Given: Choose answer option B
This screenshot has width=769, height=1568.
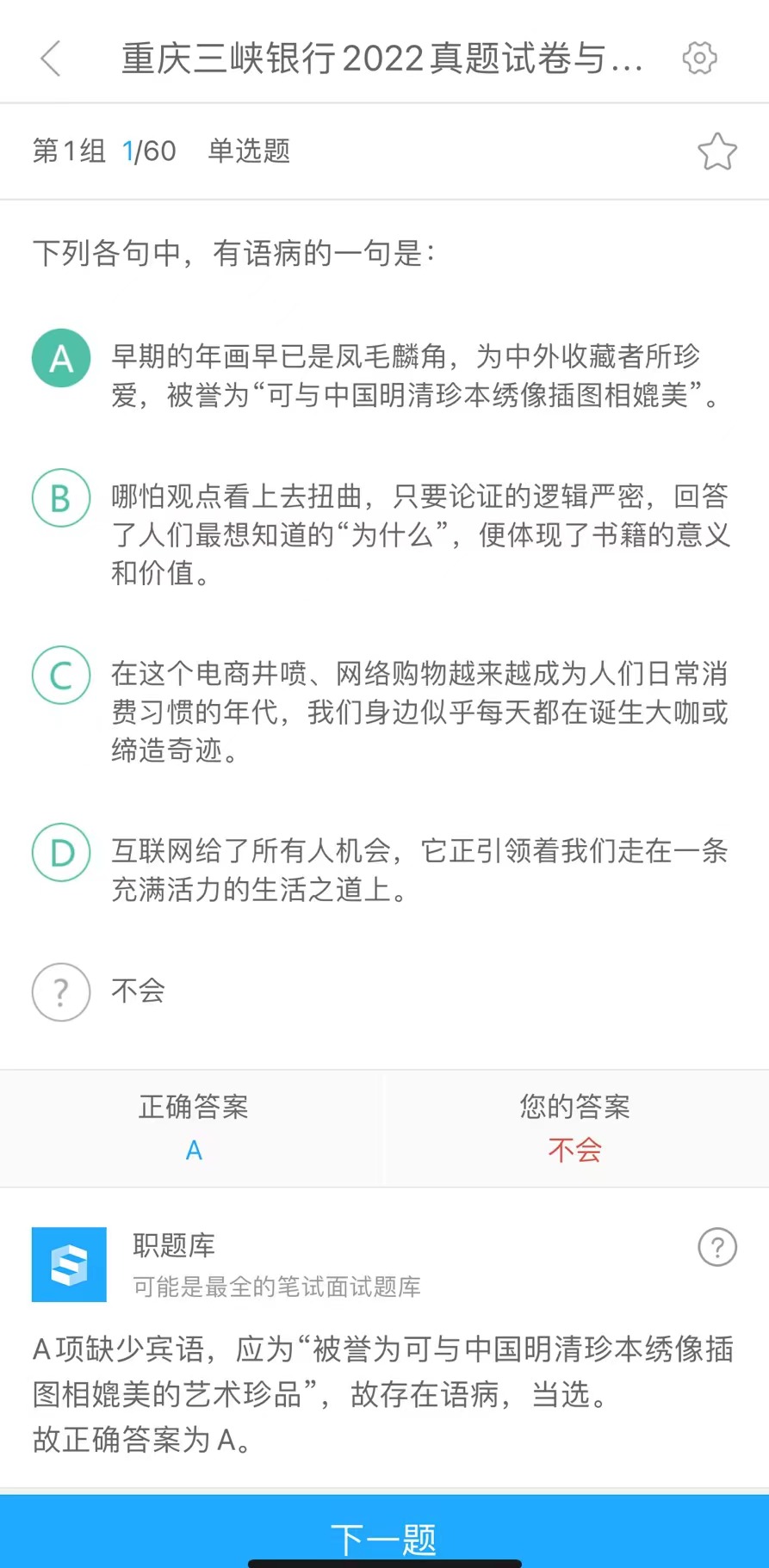Looking at the screenshot, I should (61, 497).
